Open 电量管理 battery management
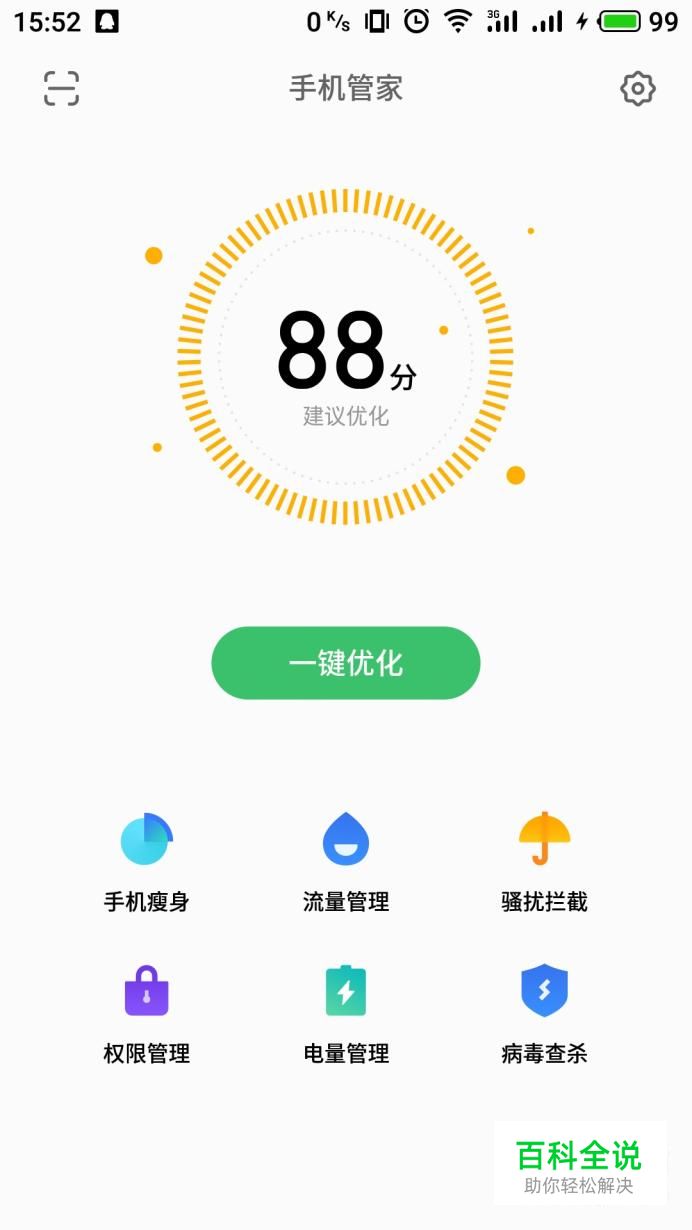This screenshot has height=1230, width=692. (x=346, y=1013)
